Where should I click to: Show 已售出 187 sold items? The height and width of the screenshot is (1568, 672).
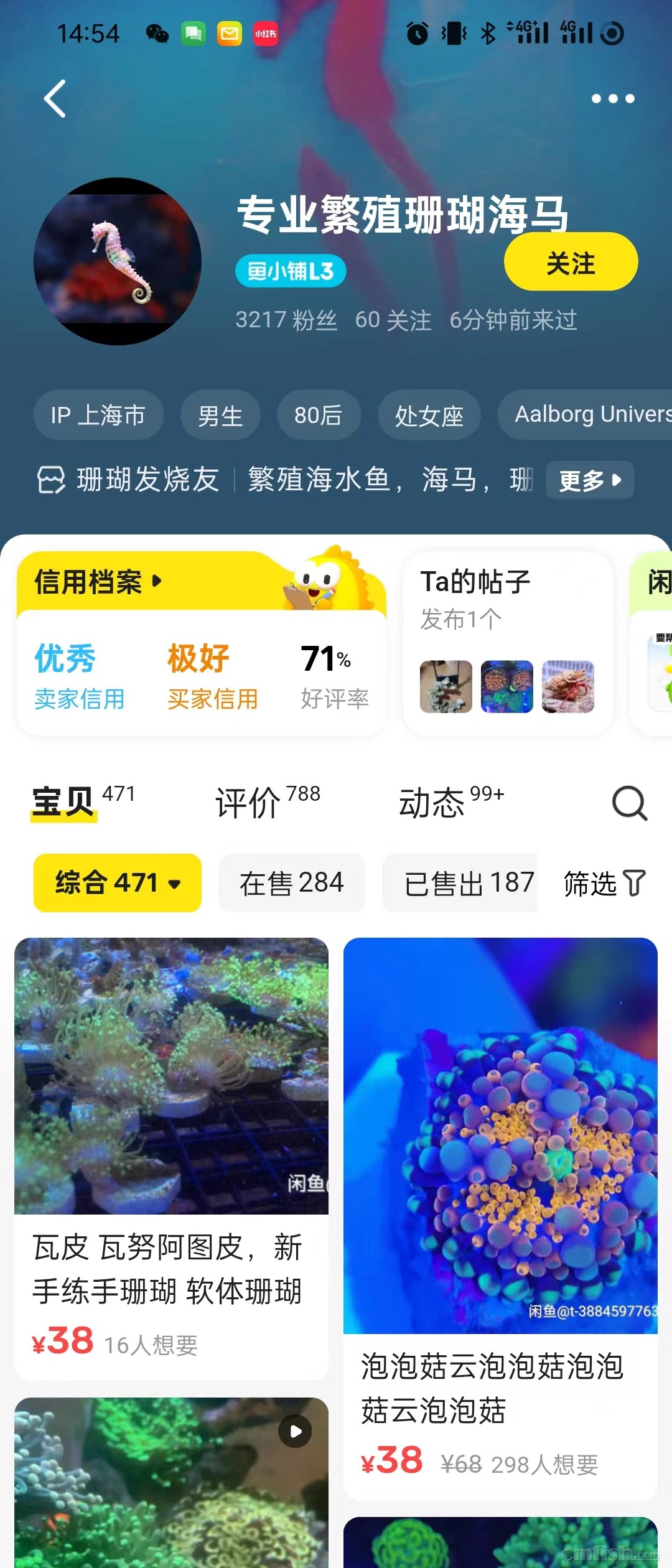[468, 882]
